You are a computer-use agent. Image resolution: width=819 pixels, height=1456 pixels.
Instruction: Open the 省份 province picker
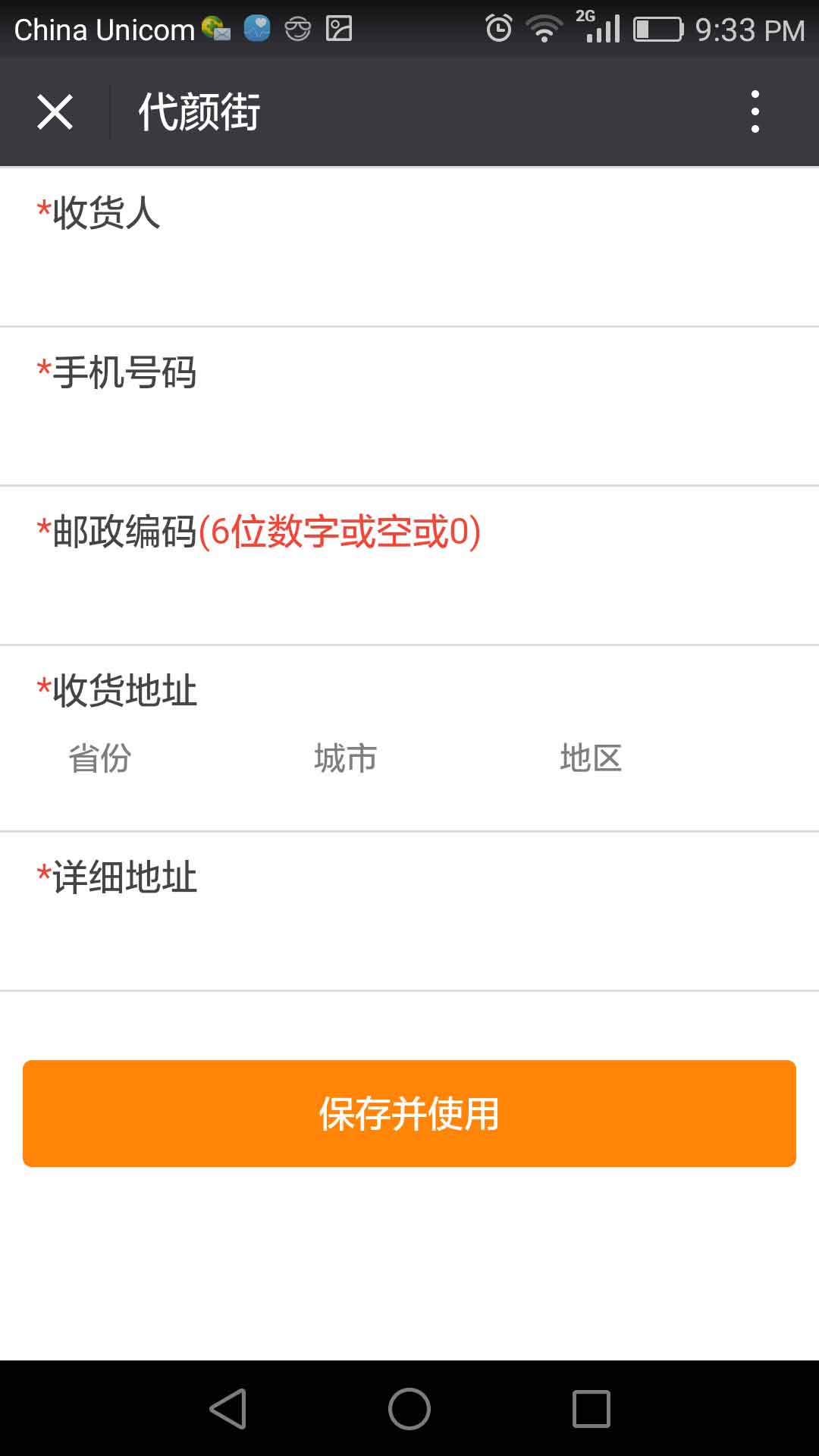click(100, 758)
